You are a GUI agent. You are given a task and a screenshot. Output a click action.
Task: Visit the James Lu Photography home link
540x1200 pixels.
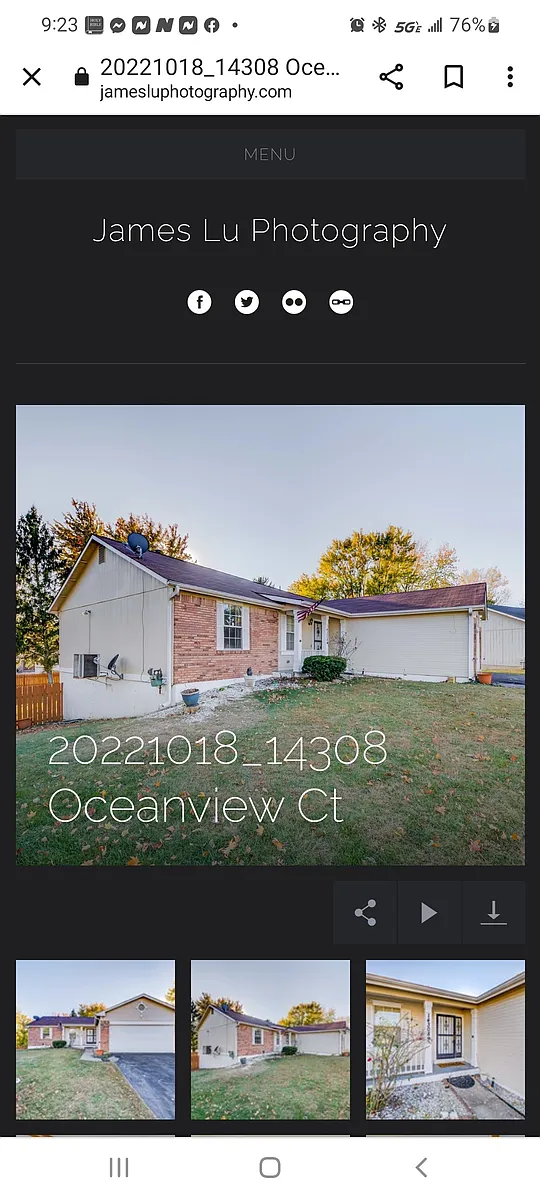point(270,230)
